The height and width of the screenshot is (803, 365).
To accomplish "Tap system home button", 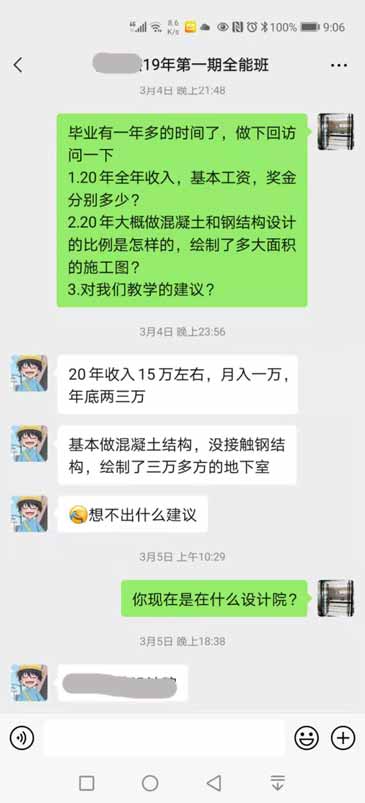I will 150,783.
